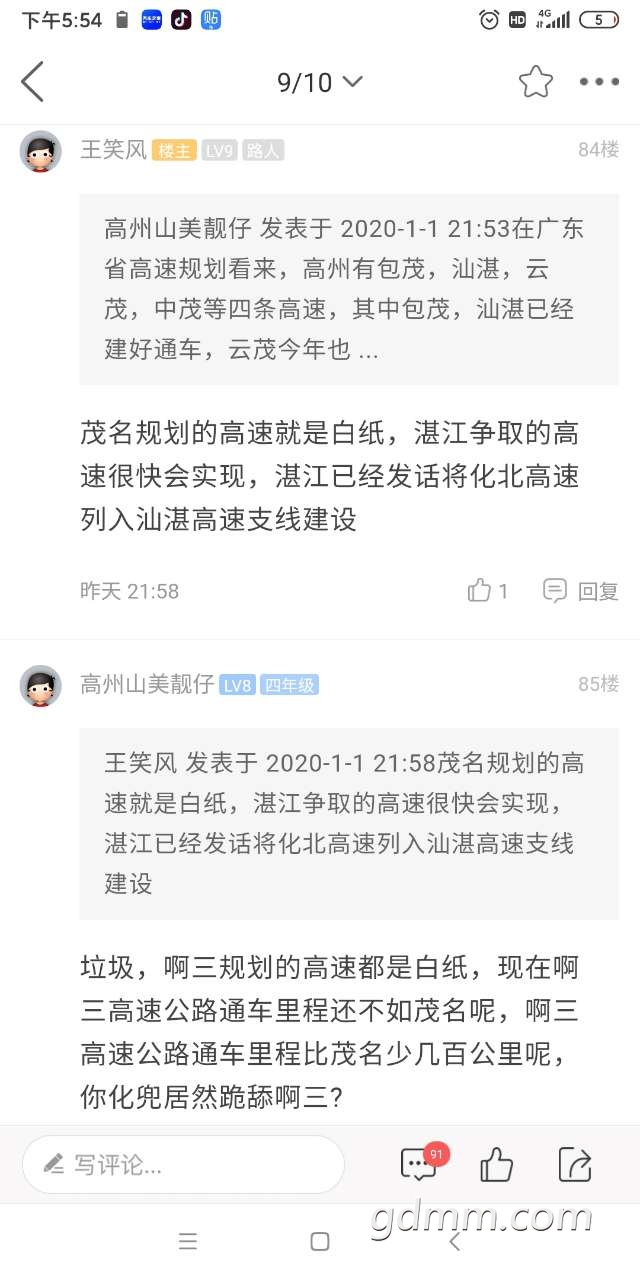This screenshot has height=1280, width=640.
Task: Share this thread
Action: 575,1164
